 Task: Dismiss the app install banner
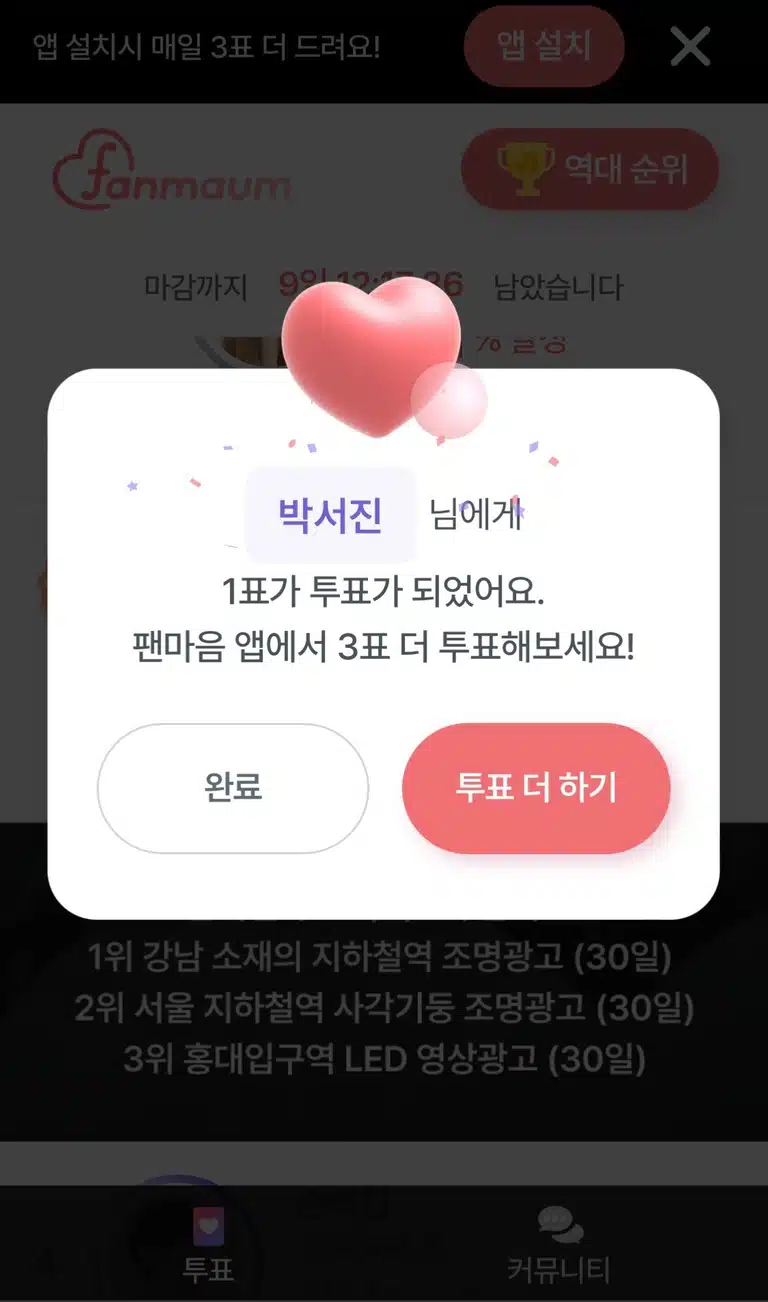[690, 46]
